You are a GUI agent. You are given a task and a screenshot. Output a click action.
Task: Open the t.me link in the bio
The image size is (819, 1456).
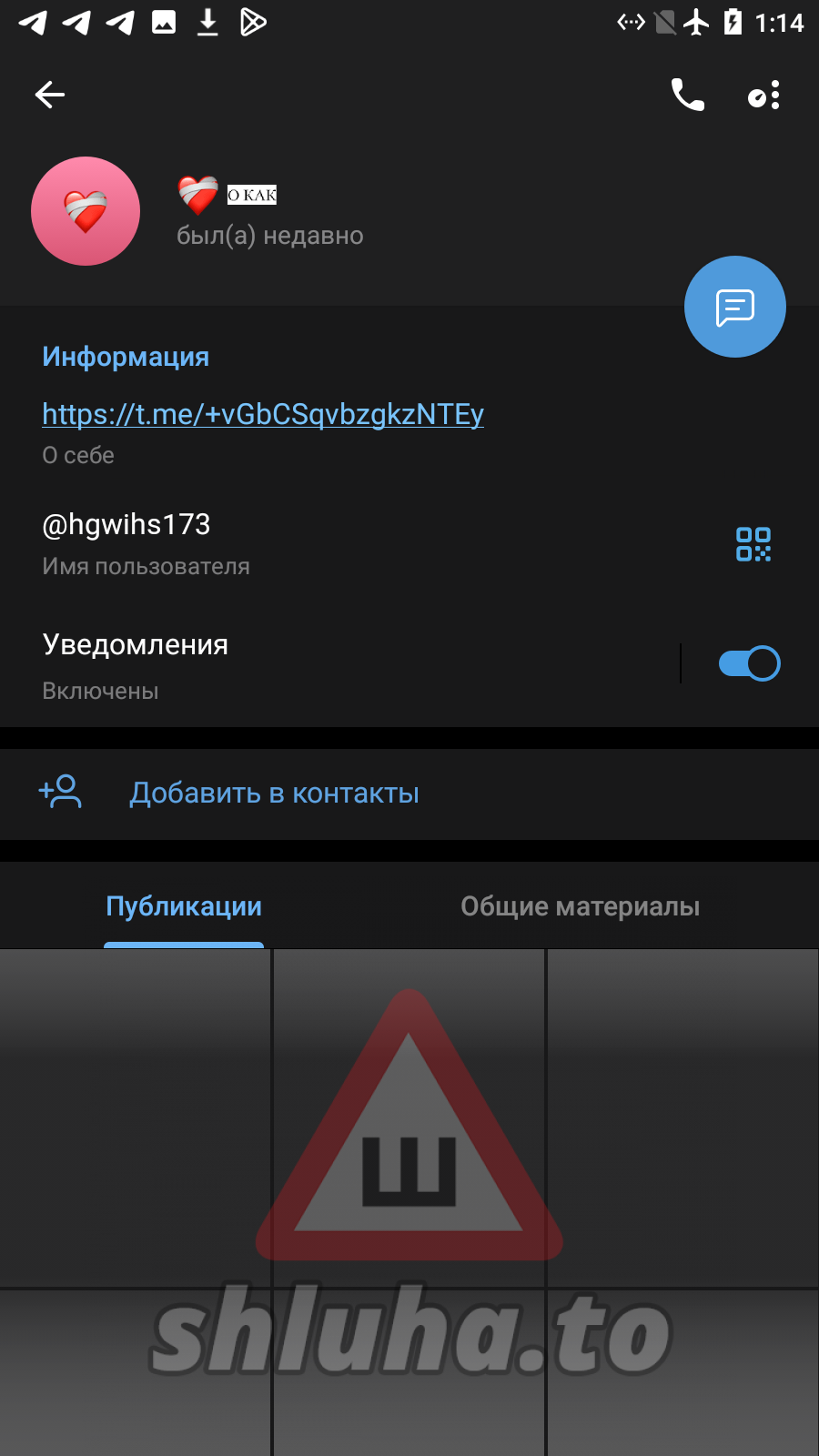(x=263, y=414)
